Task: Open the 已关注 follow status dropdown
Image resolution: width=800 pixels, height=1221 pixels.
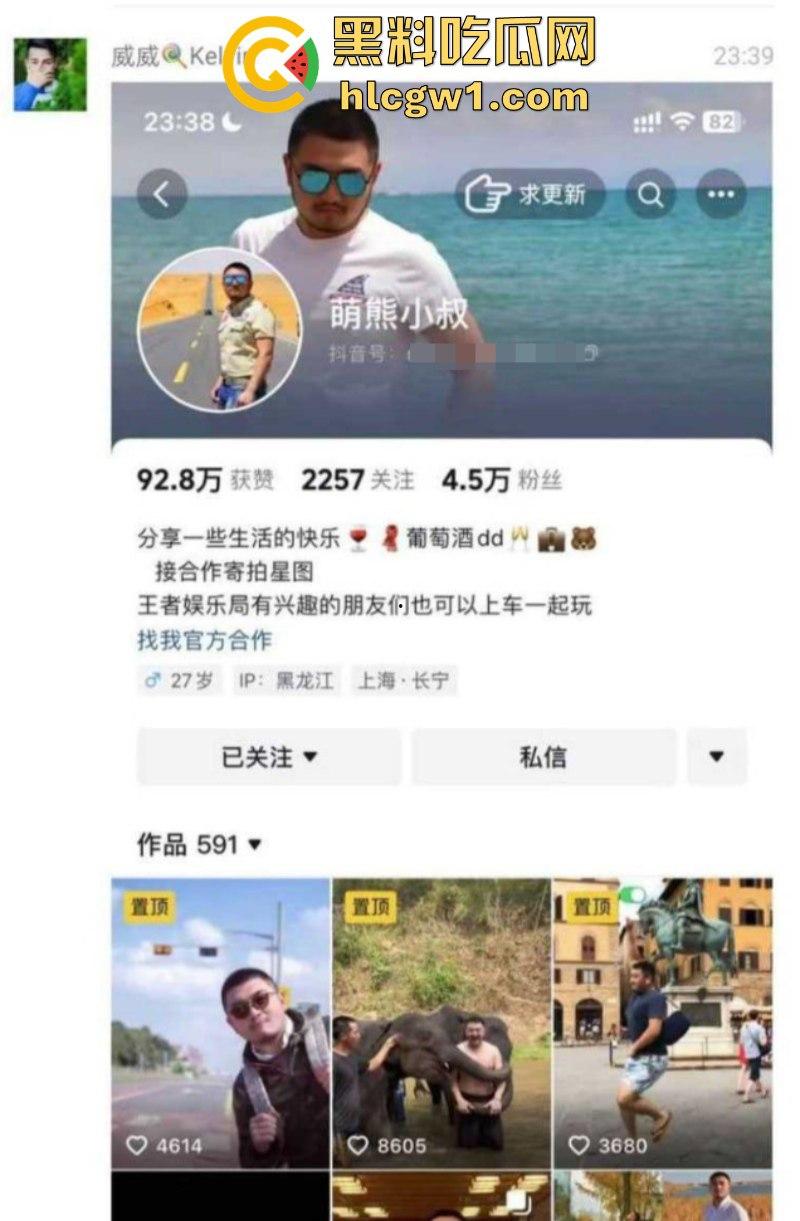Action: [270, 757]
